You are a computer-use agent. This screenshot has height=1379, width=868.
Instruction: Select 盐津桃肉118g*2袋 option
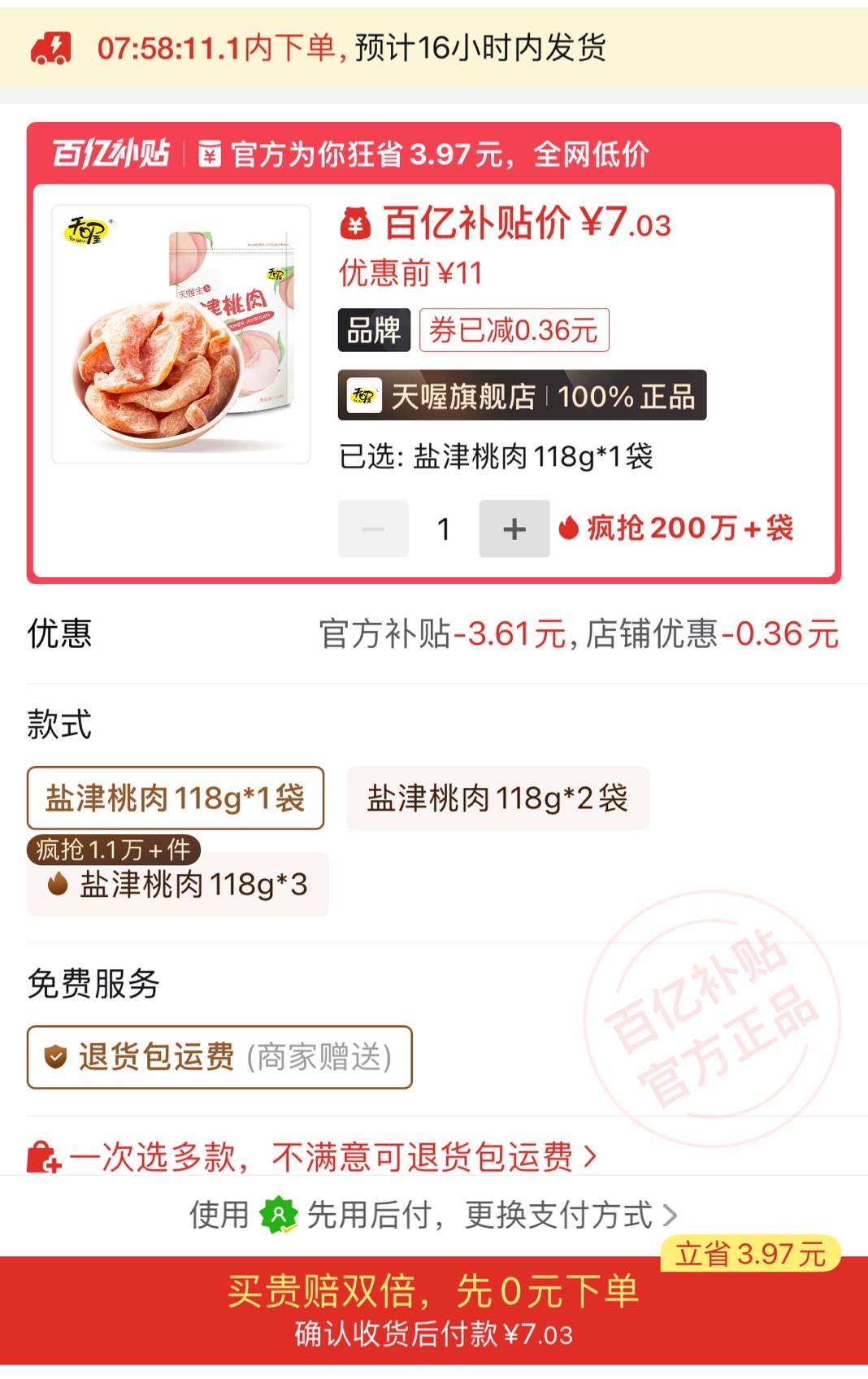497,798
